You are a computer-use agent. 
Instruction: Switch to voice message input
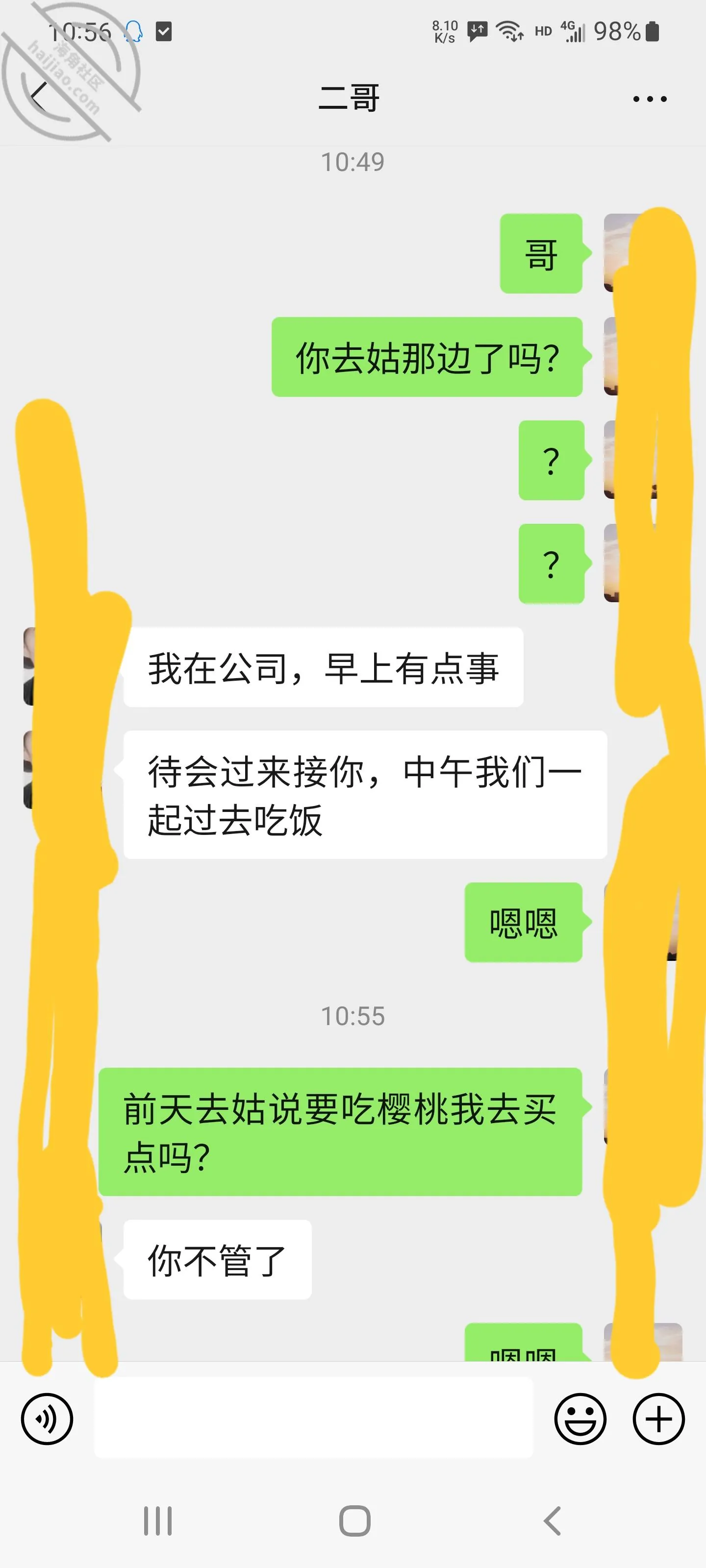pyautogui.click(x=47, y=1419)
